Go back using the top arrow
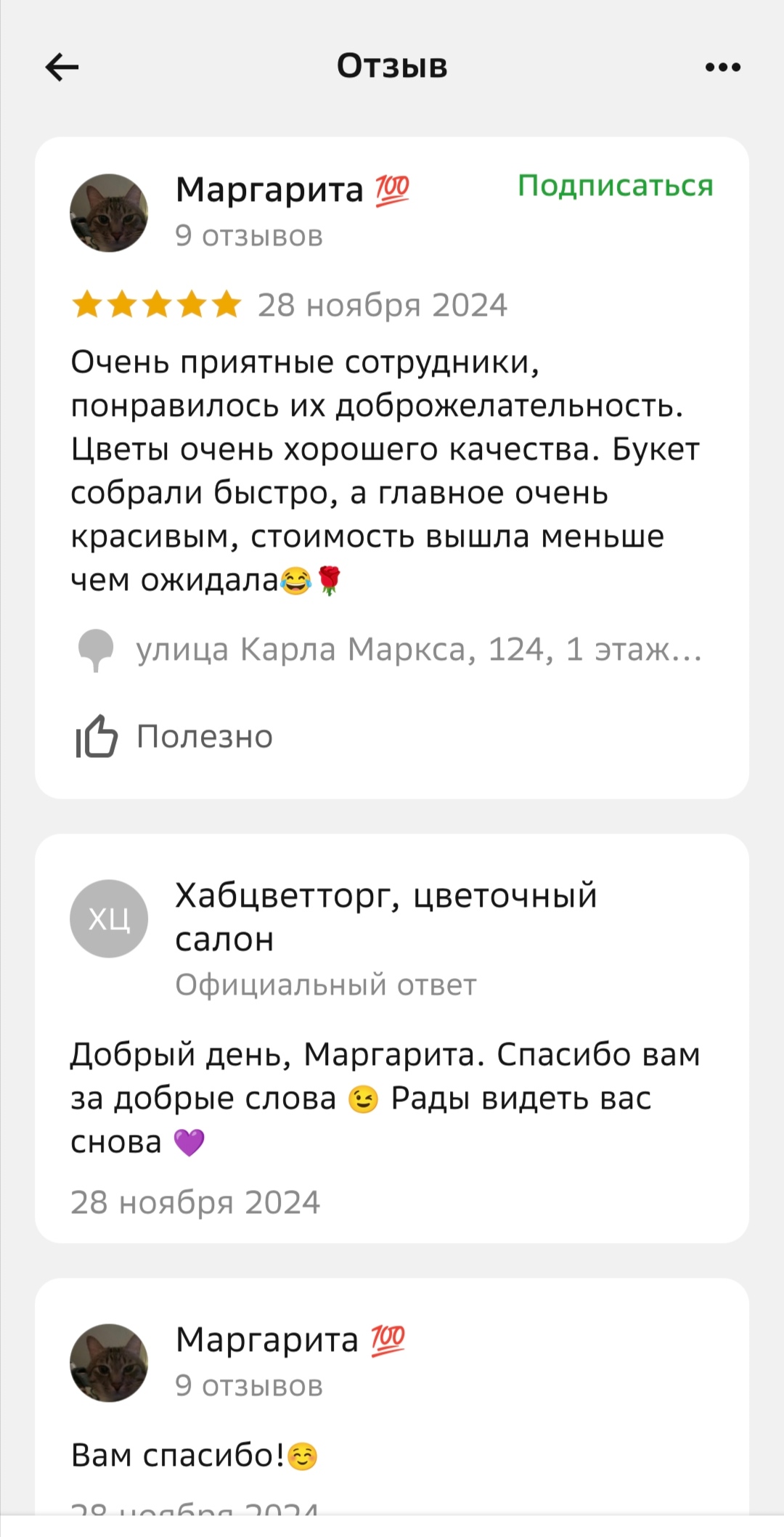Screen dimensions: 784x1537 (62, 68)
